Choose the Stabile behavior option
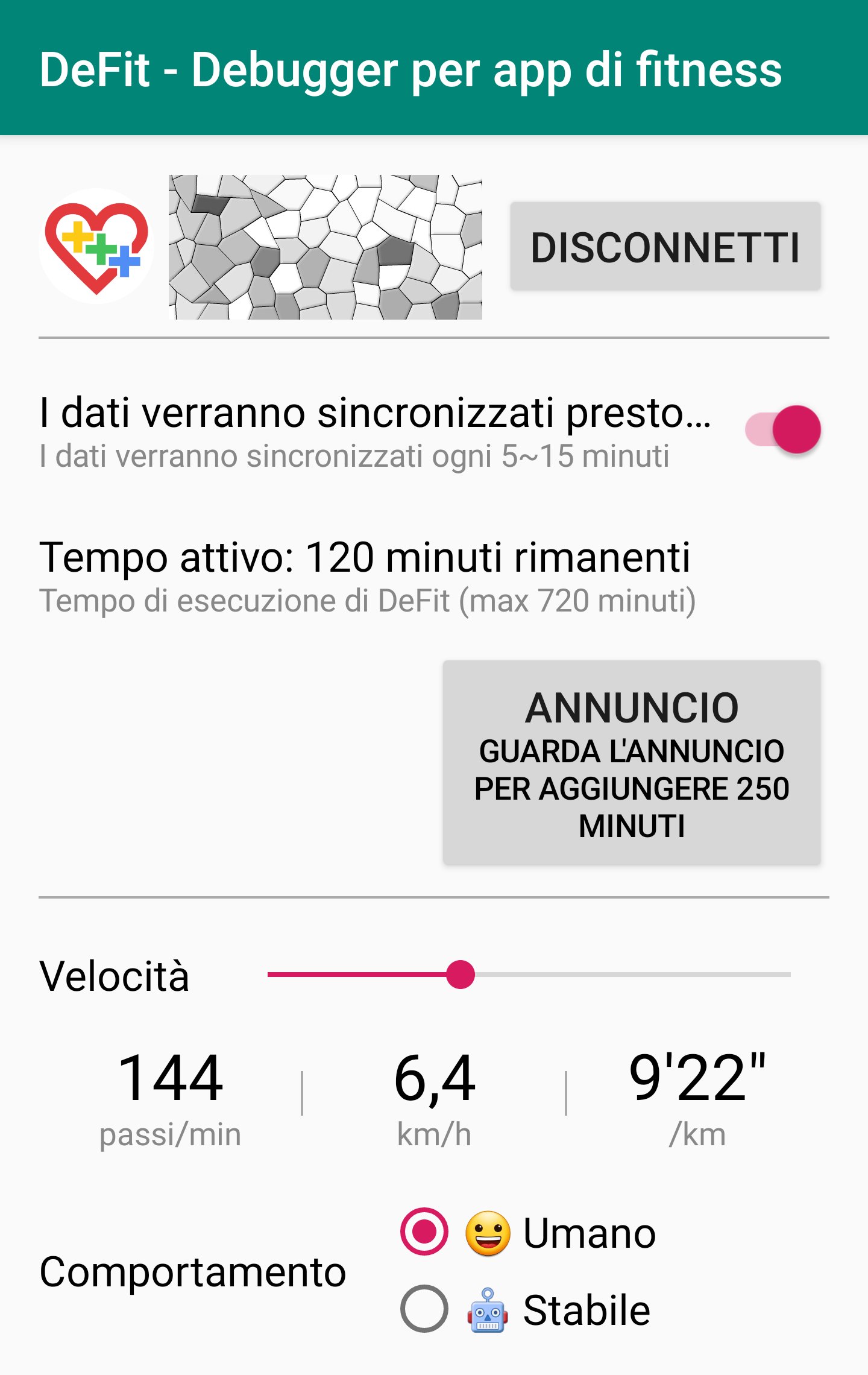Viewport: 868px width, 1375px height. tap(424, 1309)
